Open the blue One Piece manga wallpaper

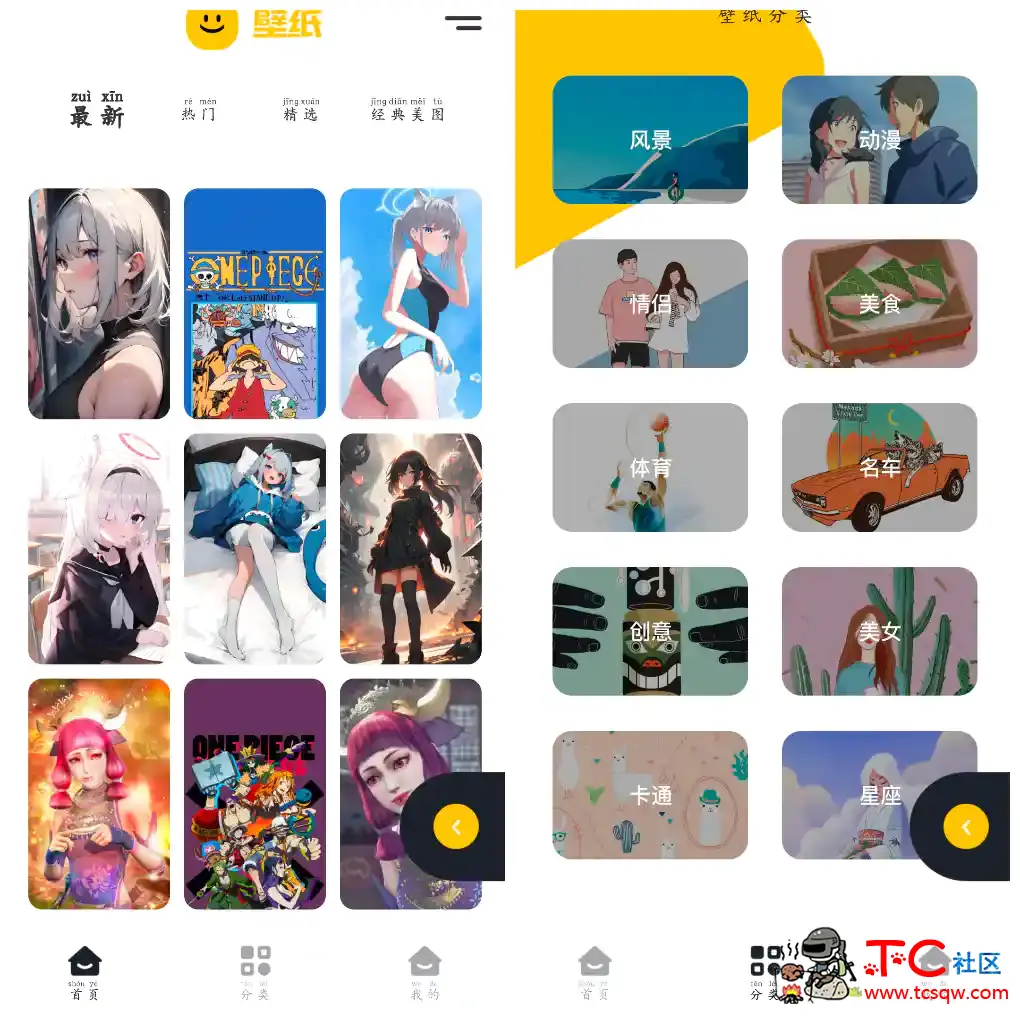tap(255, 303)
